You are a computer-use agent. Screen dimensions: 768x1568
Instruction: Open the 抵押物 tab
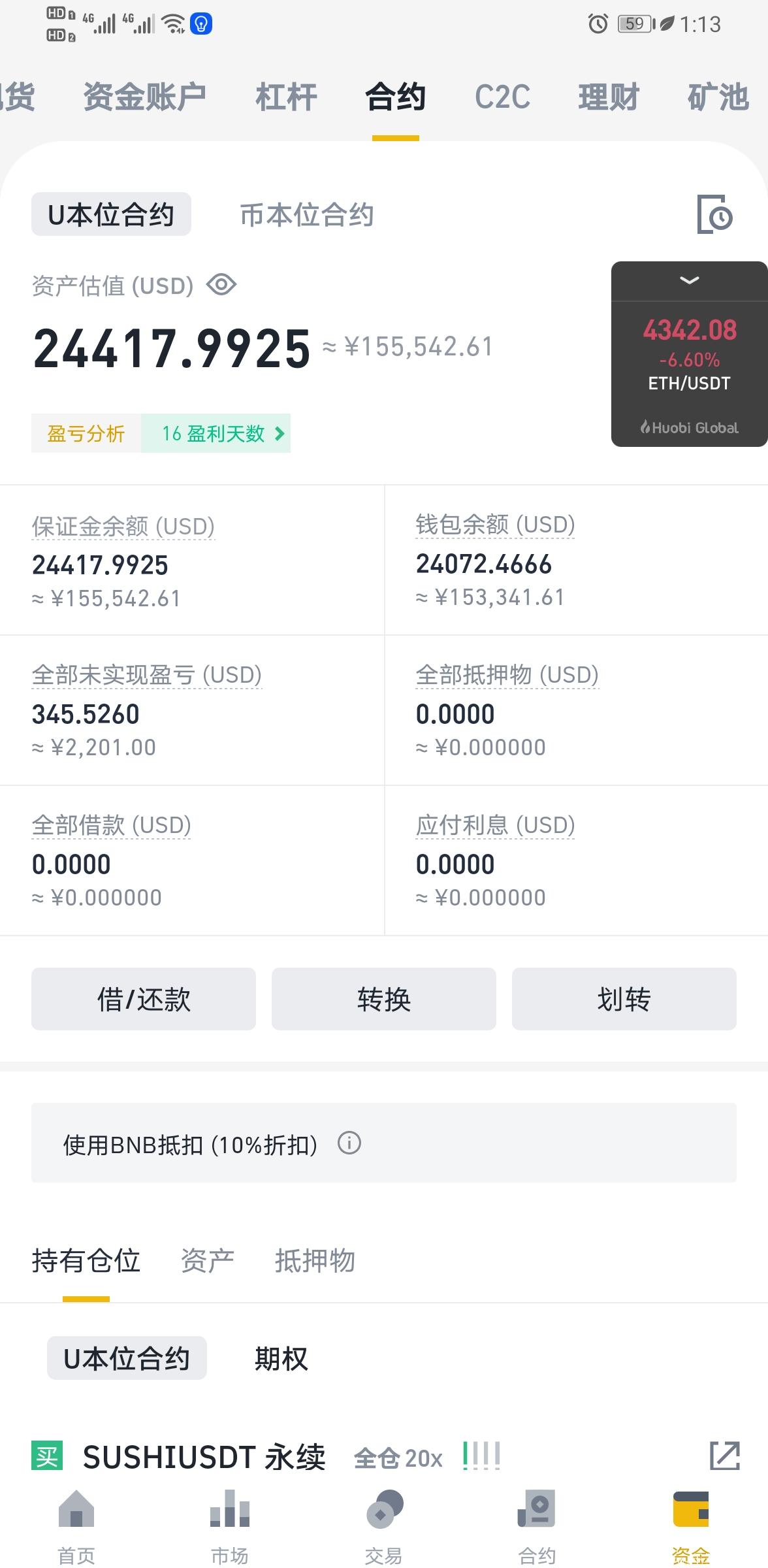pyautogui.click(x=313, y=1261)
